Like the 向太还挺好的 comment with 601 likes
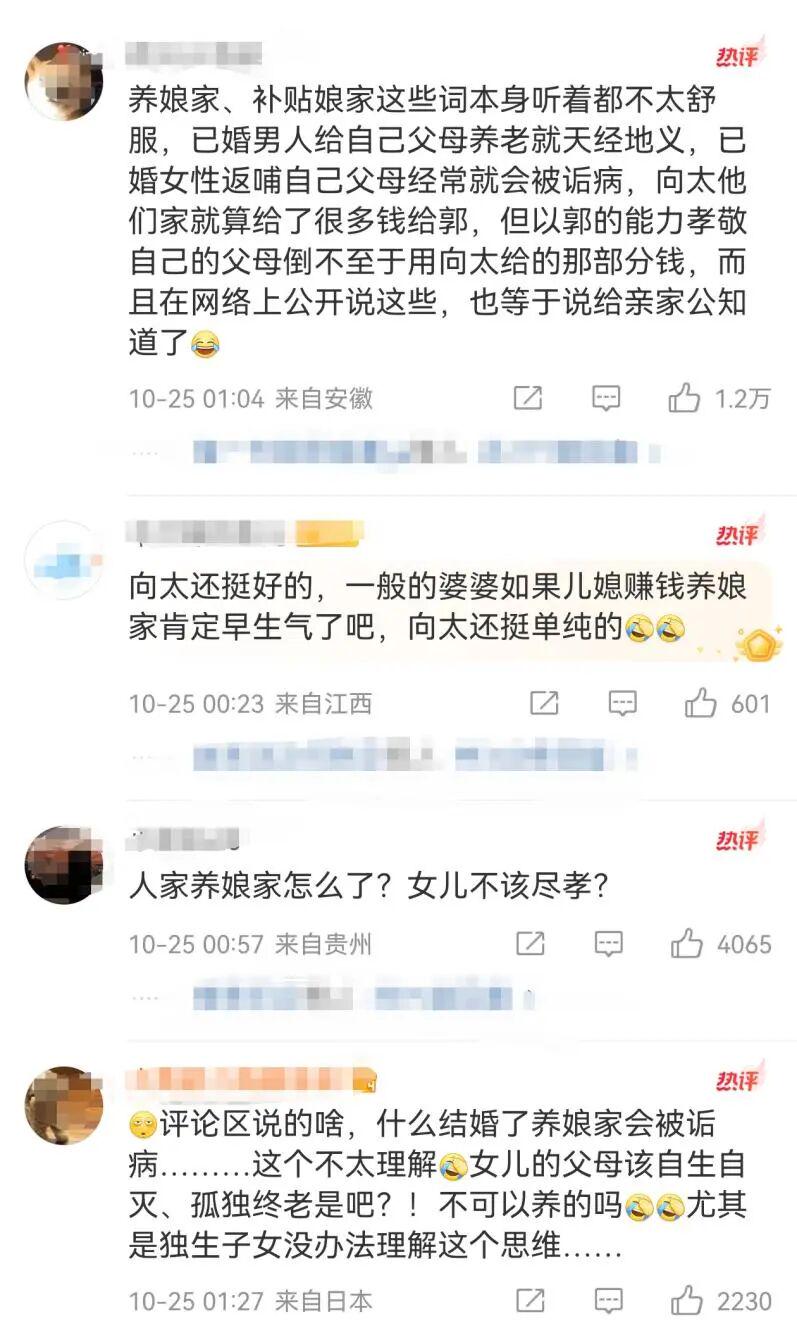Viewport: 797px width, 1340px height. click(701, 704)
